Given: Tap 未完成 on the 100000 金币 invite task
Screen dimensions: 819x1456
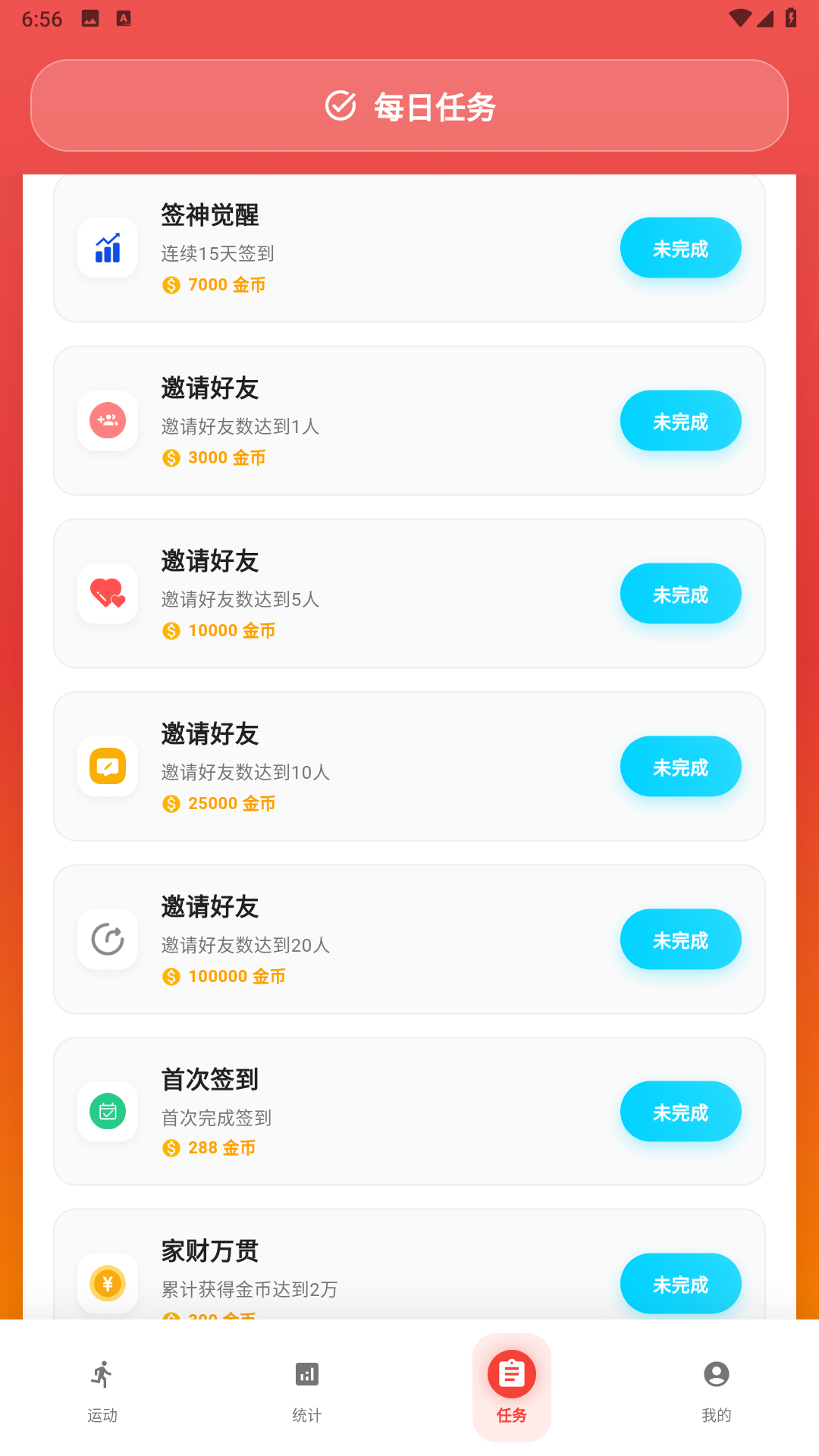Looking at the screenshot, I should (x=680, y=940).
